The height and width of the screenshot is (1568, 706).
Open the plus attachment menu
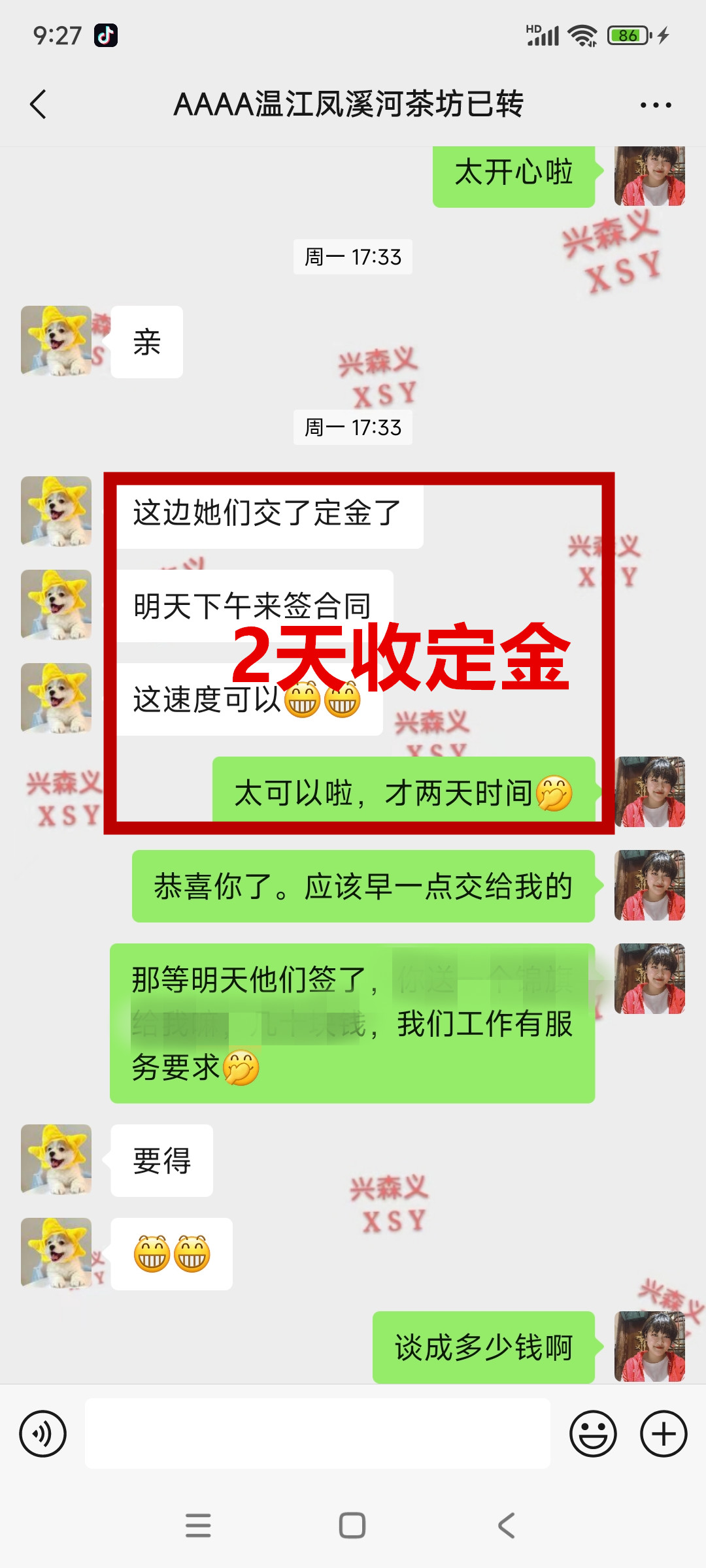(x=663, y=1434)
